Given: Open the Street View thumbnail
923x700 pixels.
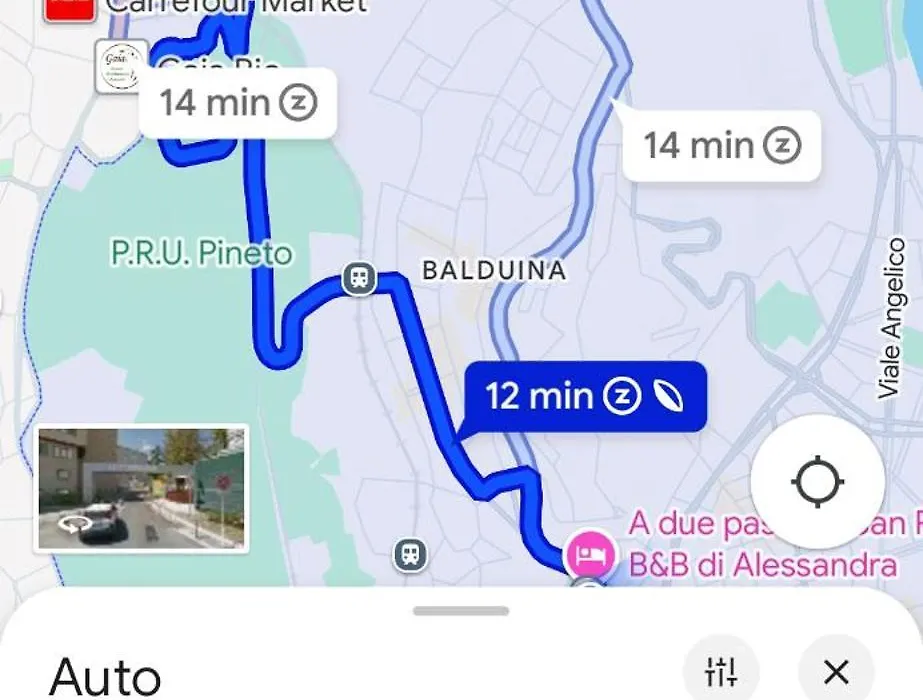Looking at the screenshot, I should [141, 489].
